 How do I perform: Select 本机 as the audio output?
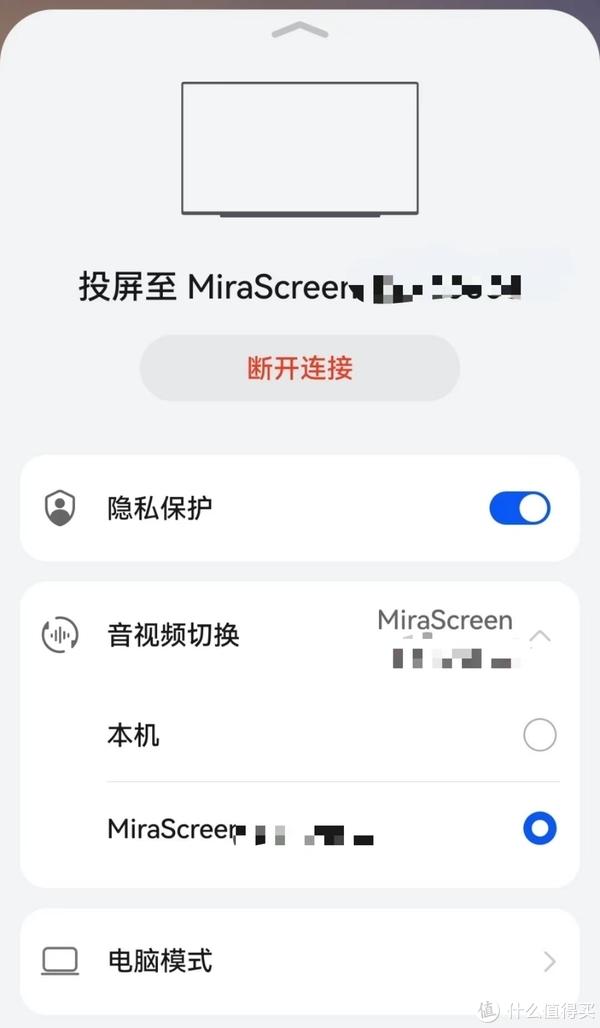coord(539,737)
